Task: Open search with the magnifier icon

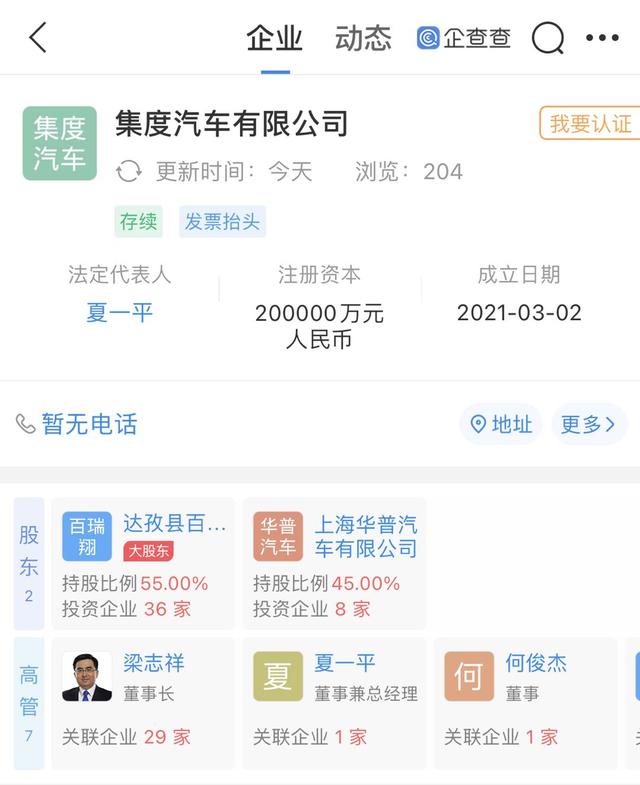Action: 547,38
